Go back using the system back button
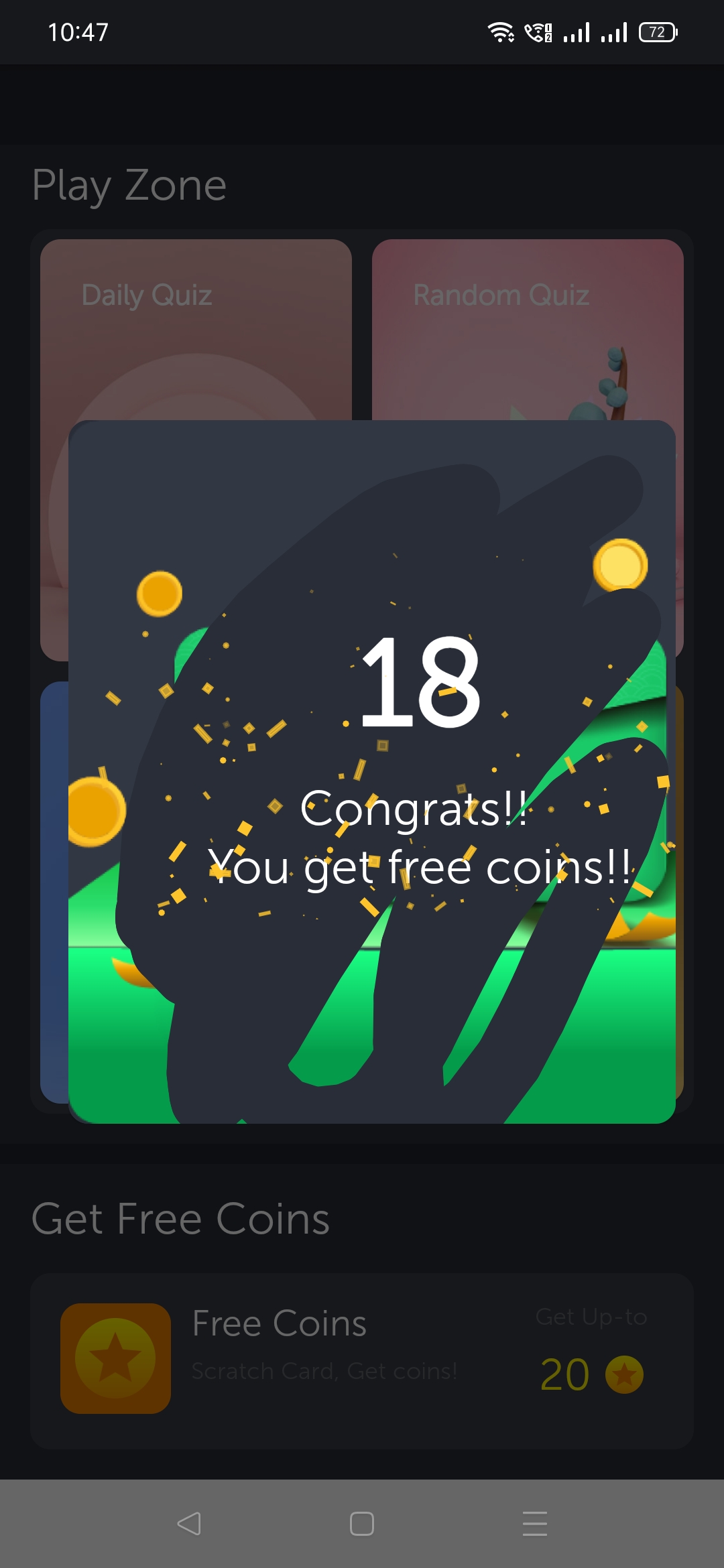 point(189,1524)
